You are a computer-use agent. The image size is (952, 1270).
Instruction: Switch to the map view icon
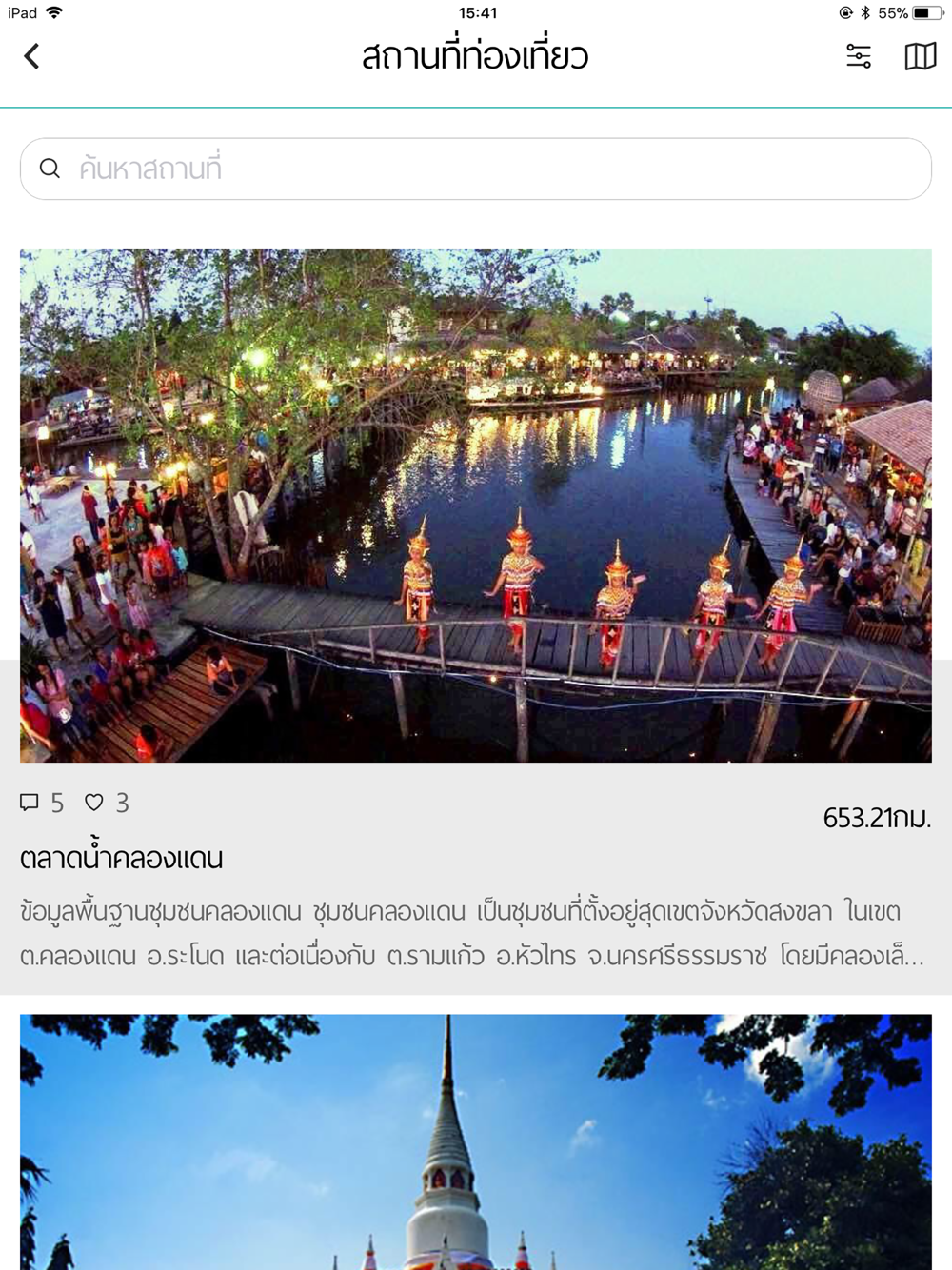point(921,56)
